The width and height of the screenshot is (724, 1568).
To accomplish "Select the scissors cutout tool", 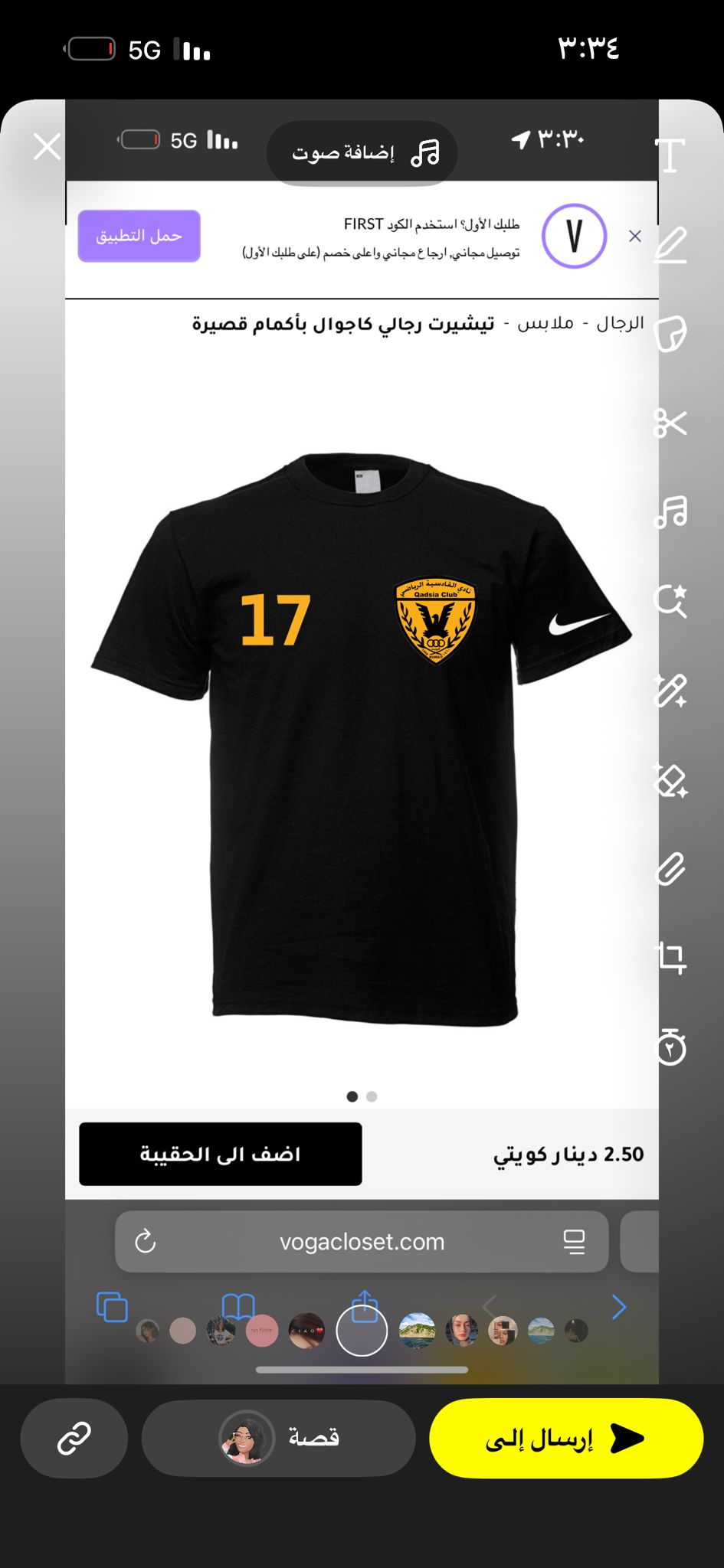I will point(670,423).
